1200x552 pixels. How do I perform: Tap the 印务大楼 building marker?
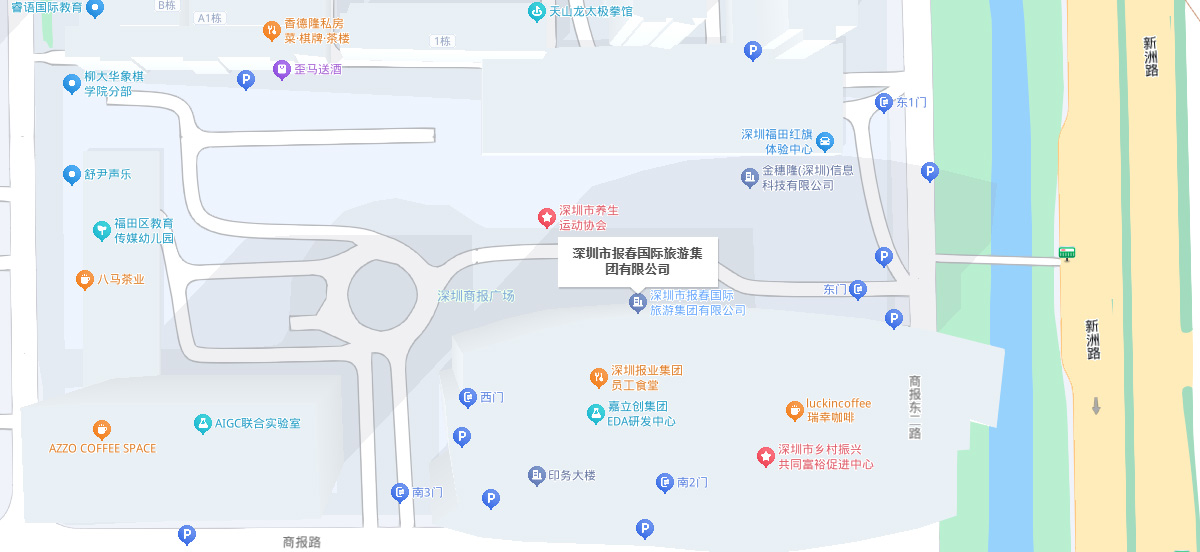click(x=537, y=475)
